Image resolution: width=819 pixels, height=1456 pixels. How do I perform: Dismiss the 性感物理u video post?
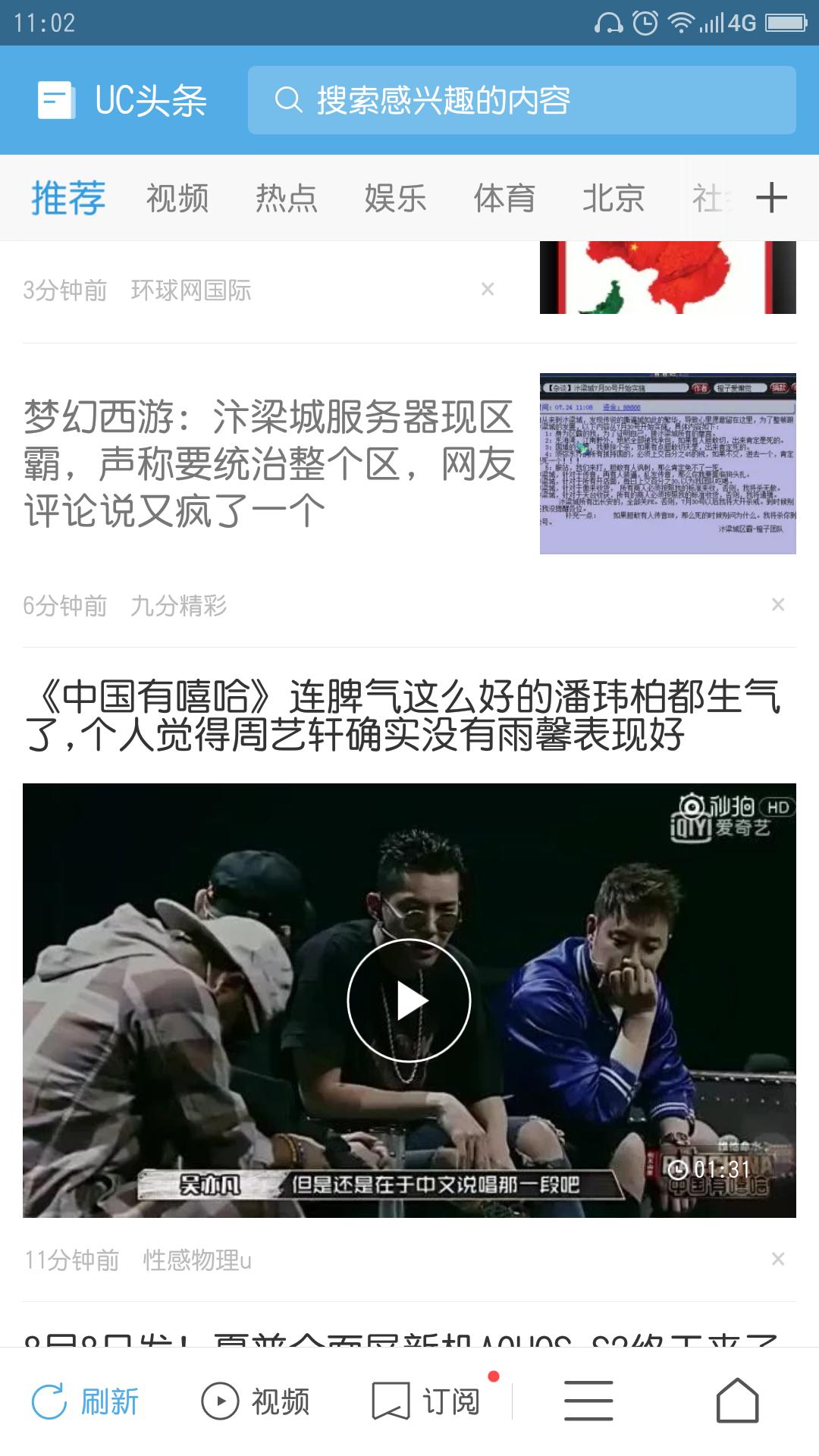tap(777, 1259)
